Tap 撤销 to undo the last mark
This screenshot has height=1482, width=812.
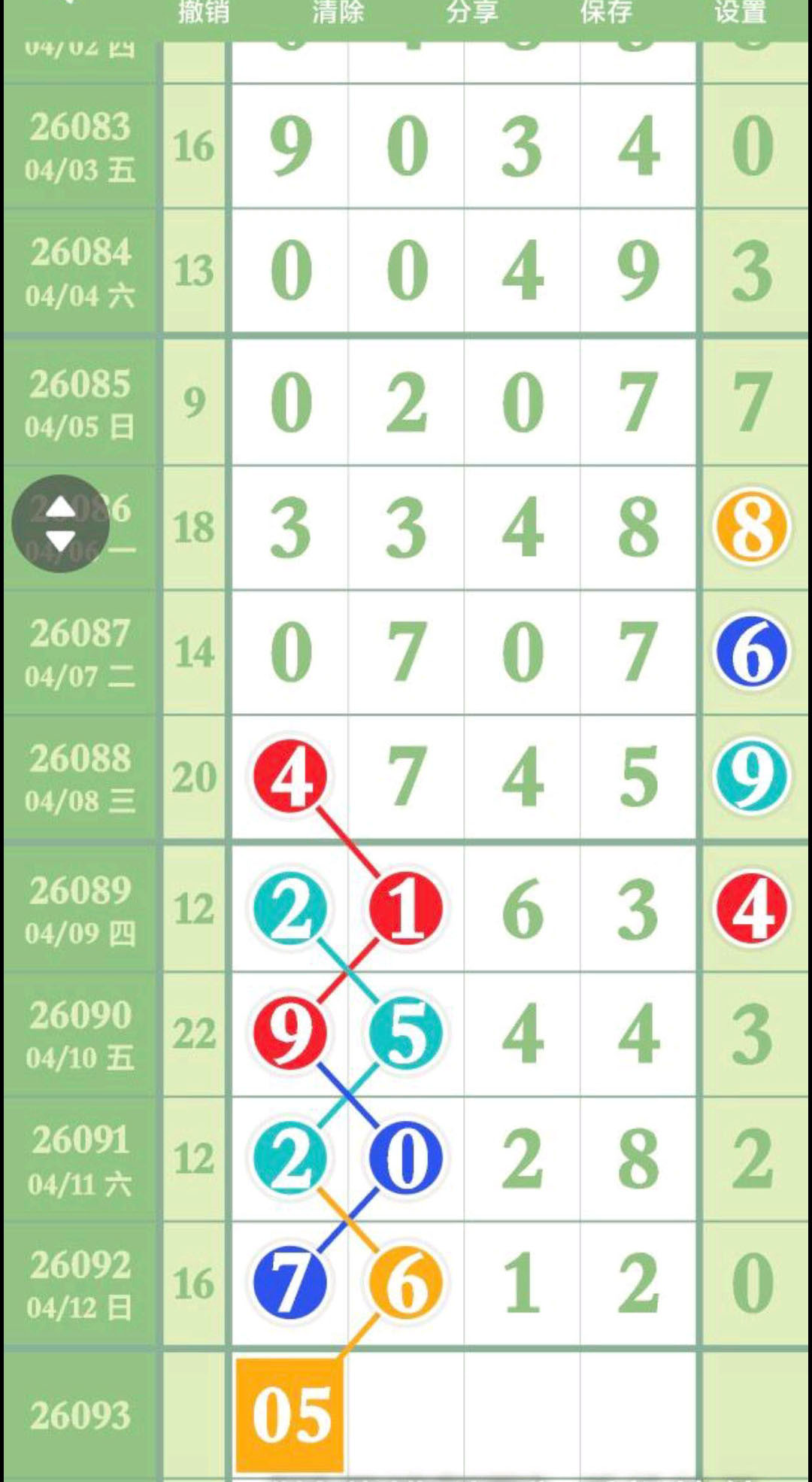[203, 12]
